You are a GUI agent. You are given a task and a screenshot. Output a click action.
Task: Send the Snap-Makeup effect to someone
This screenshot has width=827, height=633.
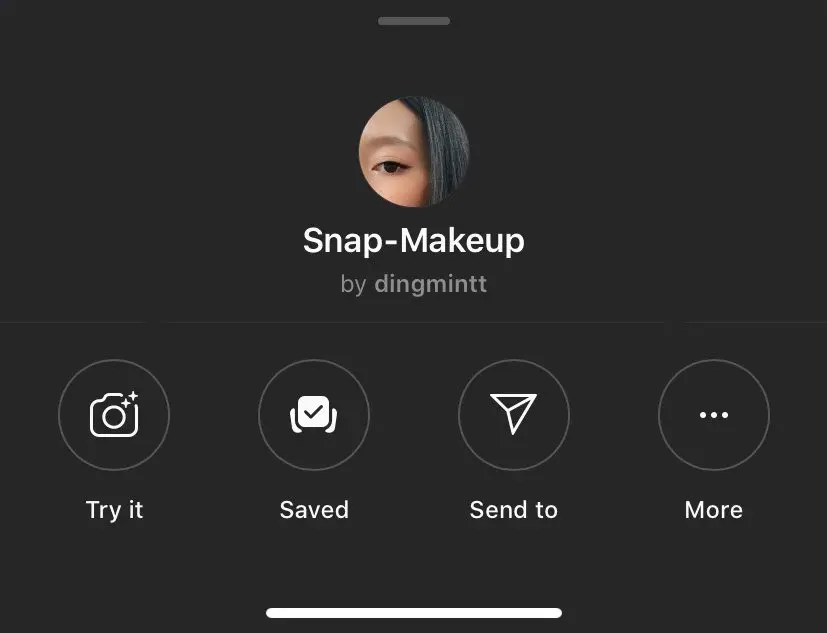pyautogui.click(x=514, y=414)
